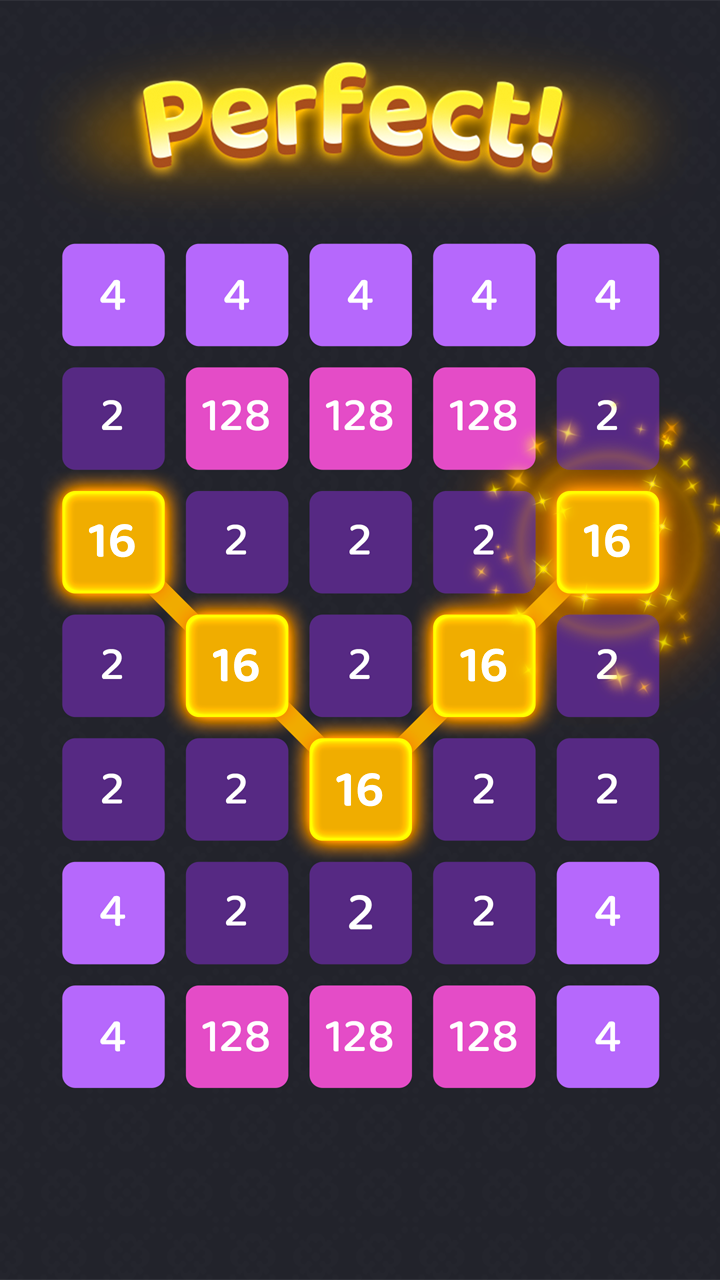Tap the center 4 tile in the top row
Screen dimensions: 720x1280
[x=361, y=294]
